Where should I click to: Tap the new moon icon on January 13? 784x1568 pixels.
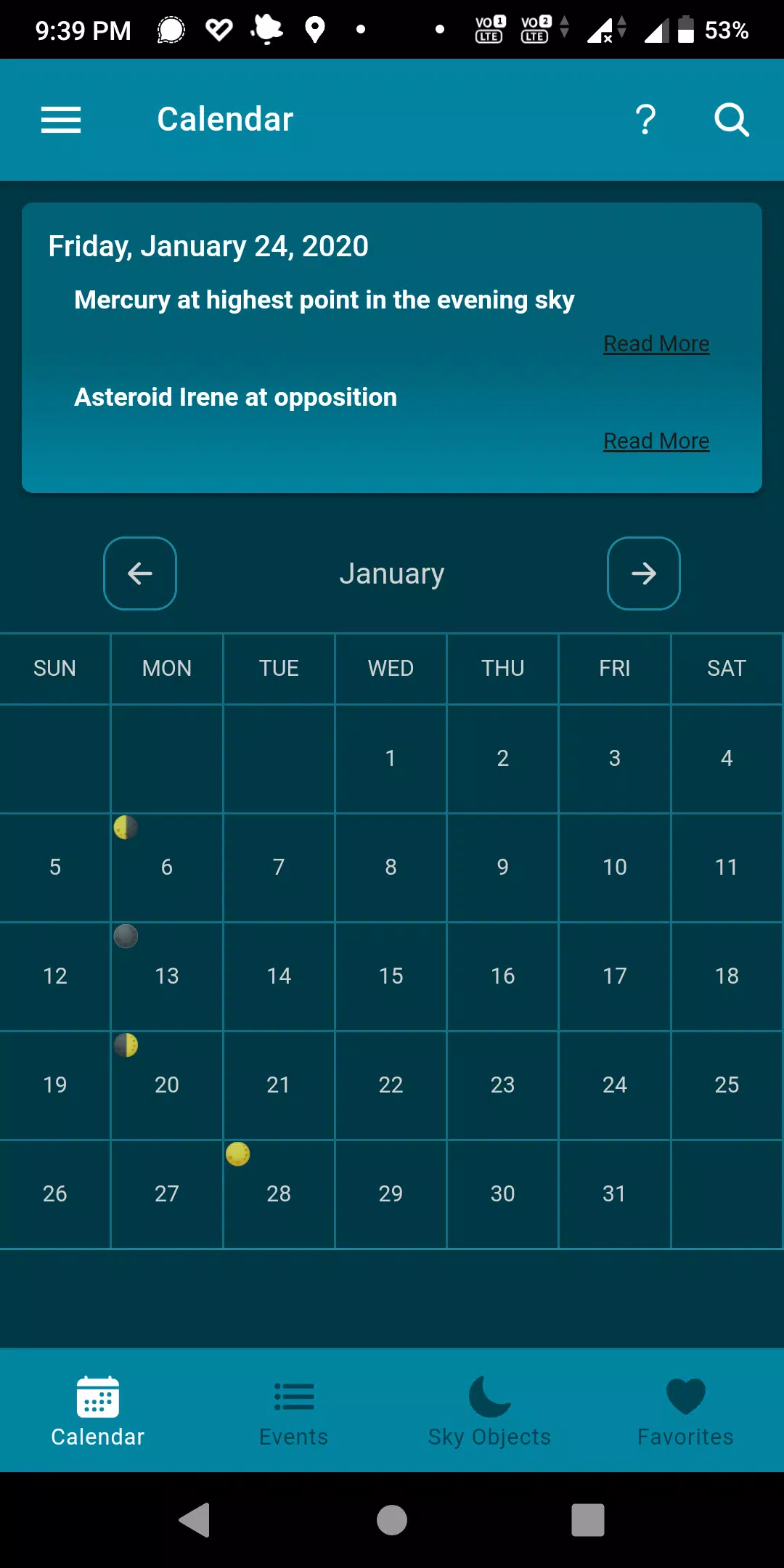point(125,936)
